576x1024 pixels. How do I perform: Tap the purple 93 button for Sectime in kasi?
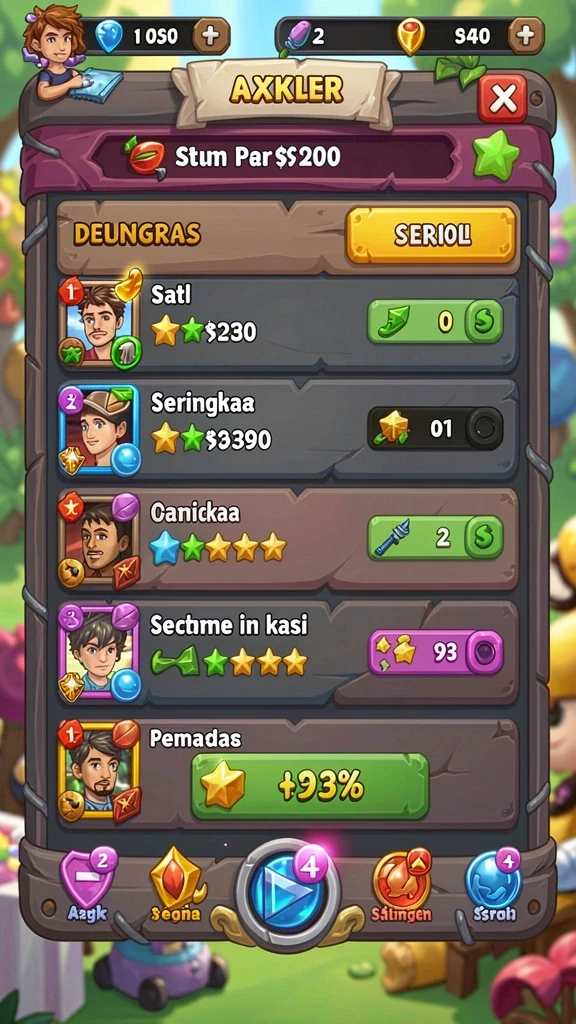pyautogui.click(x=436, y=652)
